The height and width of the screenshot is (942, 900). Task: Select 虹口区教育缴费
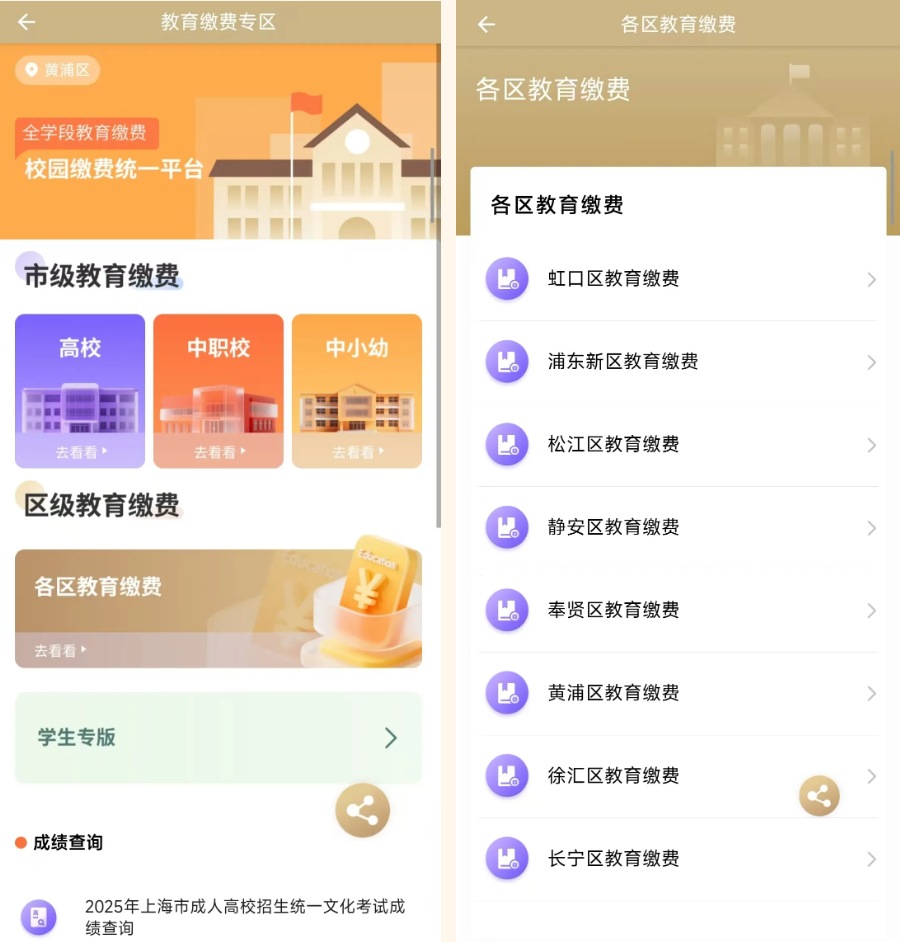[678, 279]
